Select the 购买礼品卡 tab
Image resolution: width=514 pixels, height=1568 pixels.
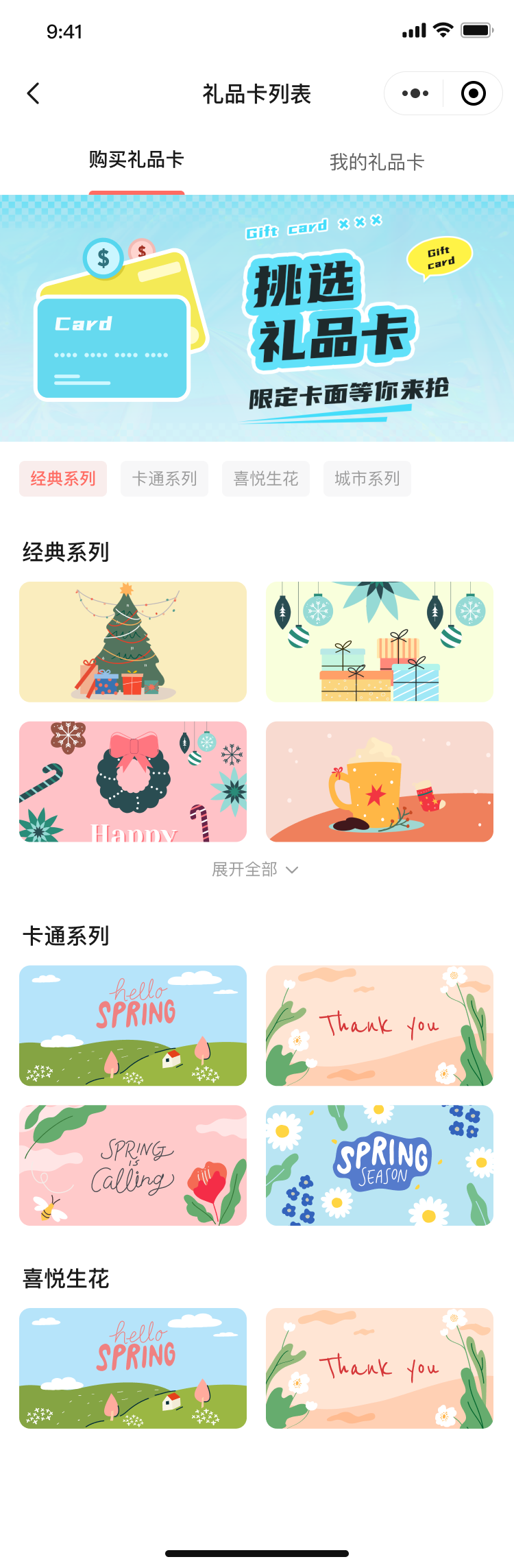(x=136, y=160)
